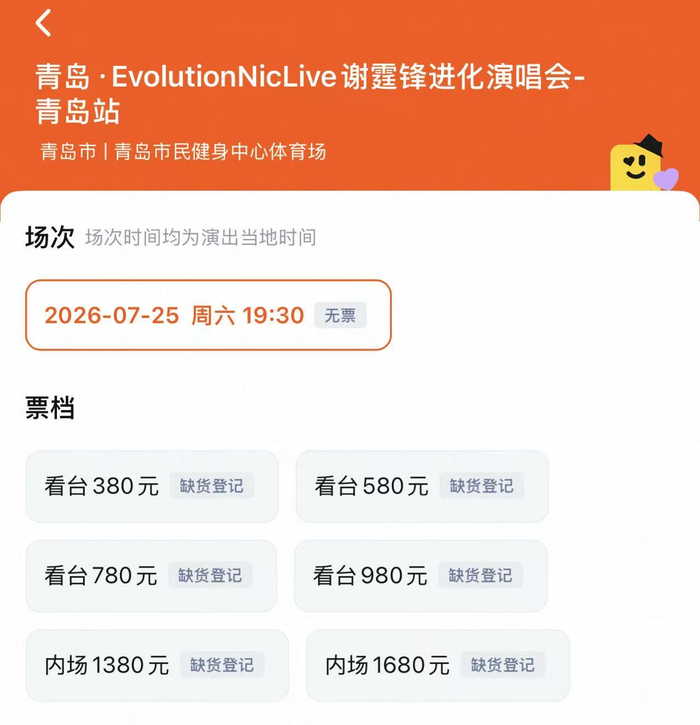
Task: Tap the 看台 980元 ticket option
Action: coord(421,576)
